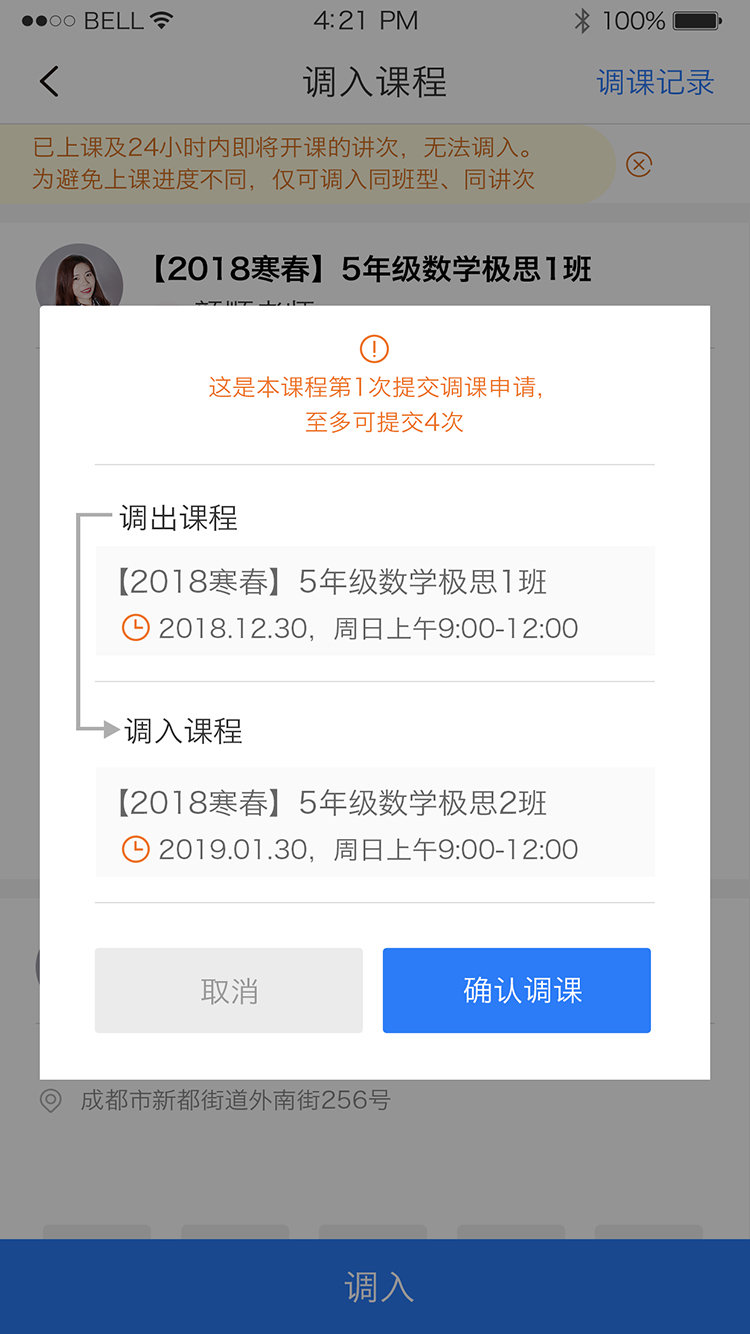The width and height of the screenshot is (750, 1334).
Task: Select the 调入课程 card for 极思2班
Action: [x=374, y=822]
